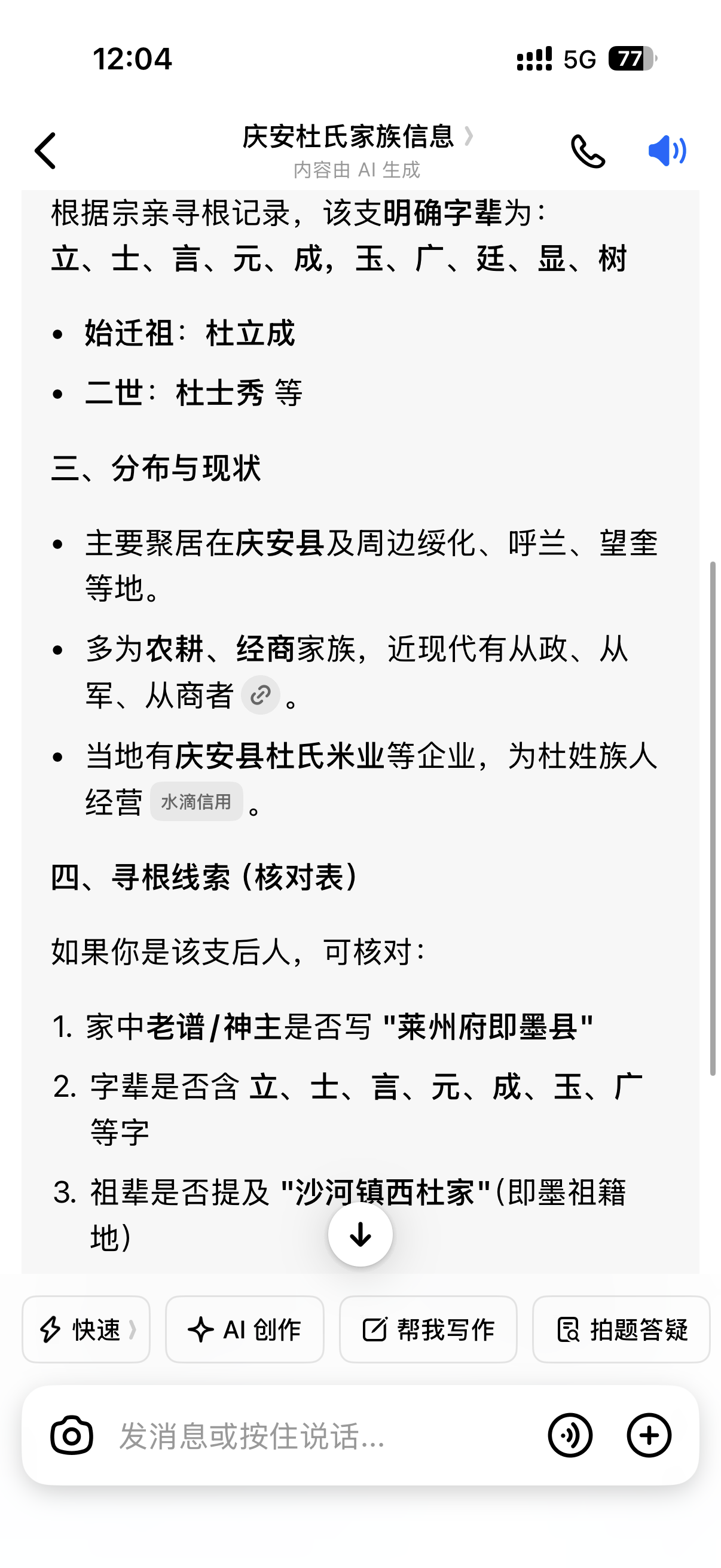721x1568 pixels.
Task: Open the 快速 mode selector
Action: [x=85, y=1329]
